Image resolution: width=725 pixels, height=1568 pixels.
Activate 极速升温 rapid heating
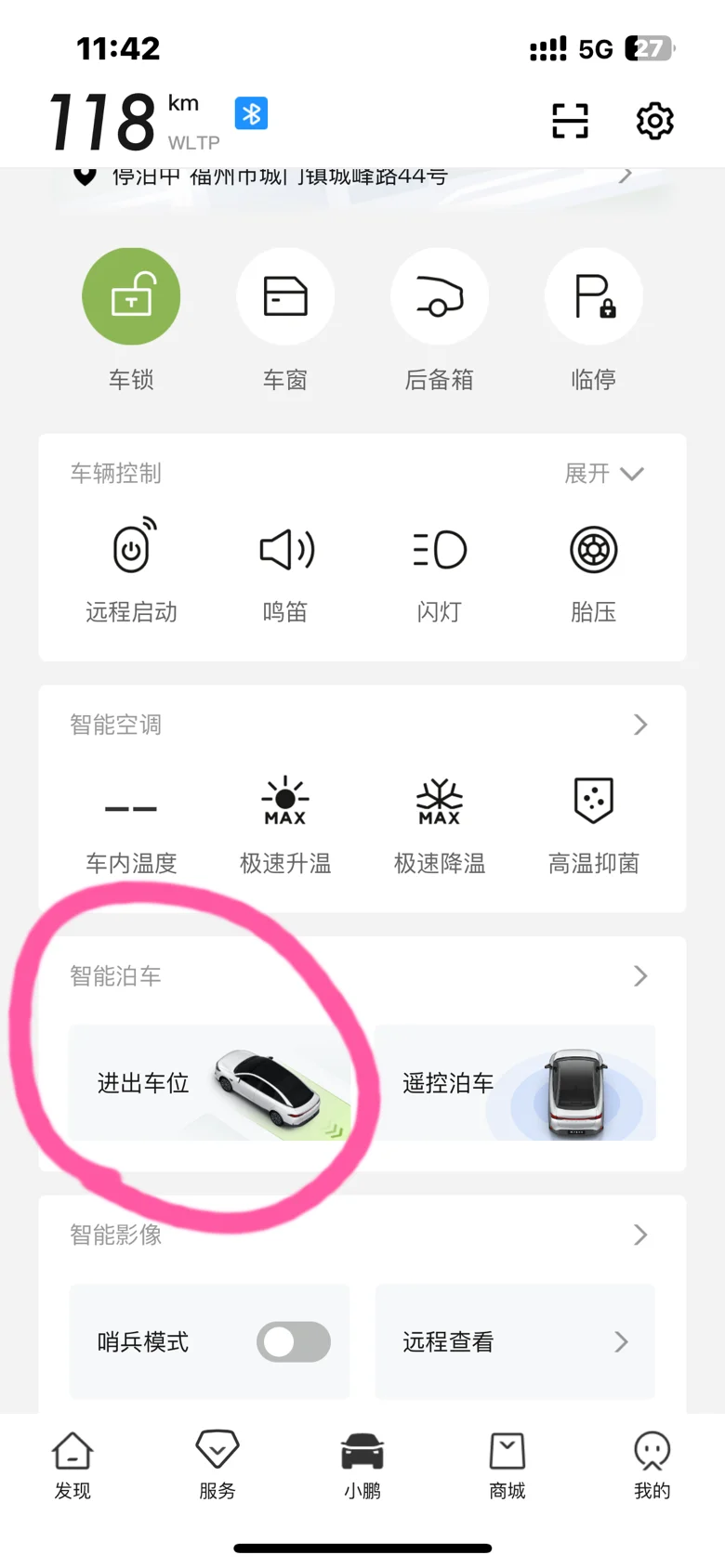(x=285, y=802)
